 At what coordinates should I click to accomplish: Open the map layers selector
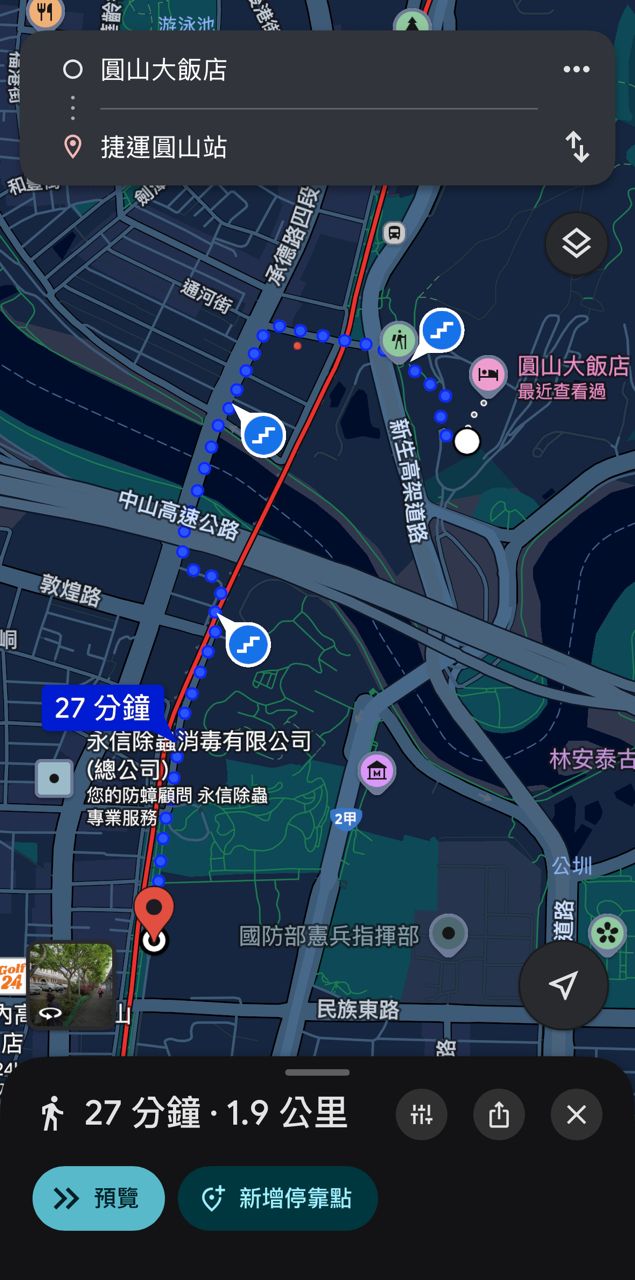point(576,243)
